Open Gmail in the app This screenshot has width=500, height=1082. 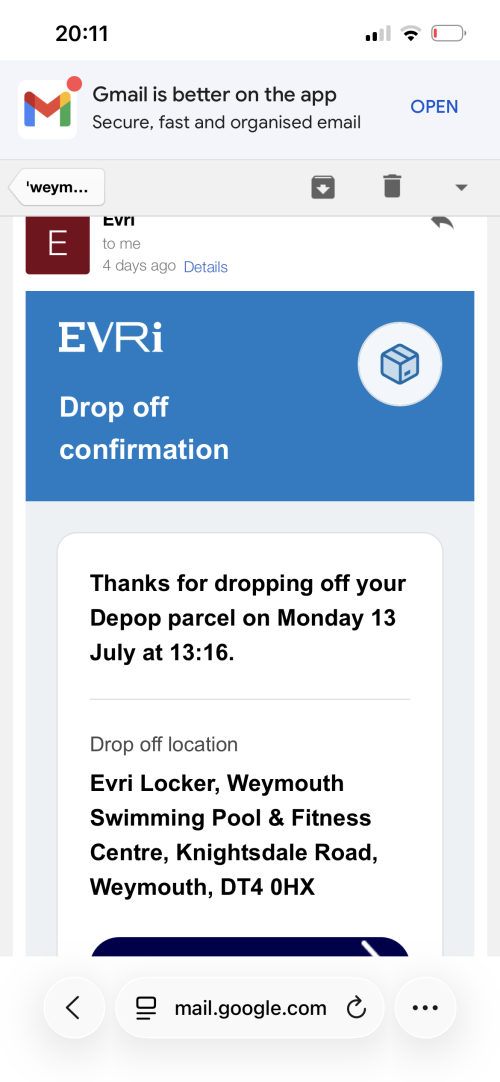coord(434,107)
